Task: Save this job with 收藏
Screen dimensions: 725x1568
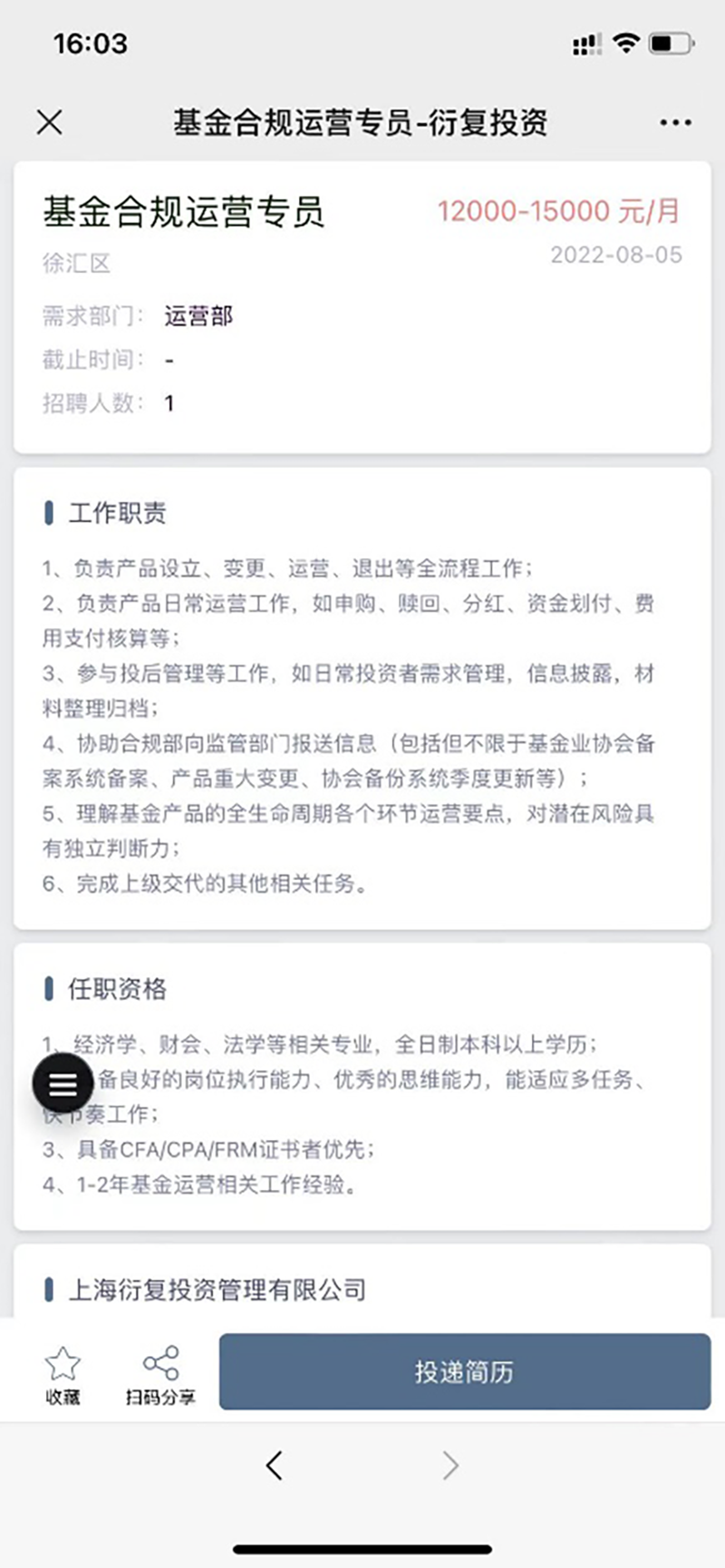Action: point(63,1375)
